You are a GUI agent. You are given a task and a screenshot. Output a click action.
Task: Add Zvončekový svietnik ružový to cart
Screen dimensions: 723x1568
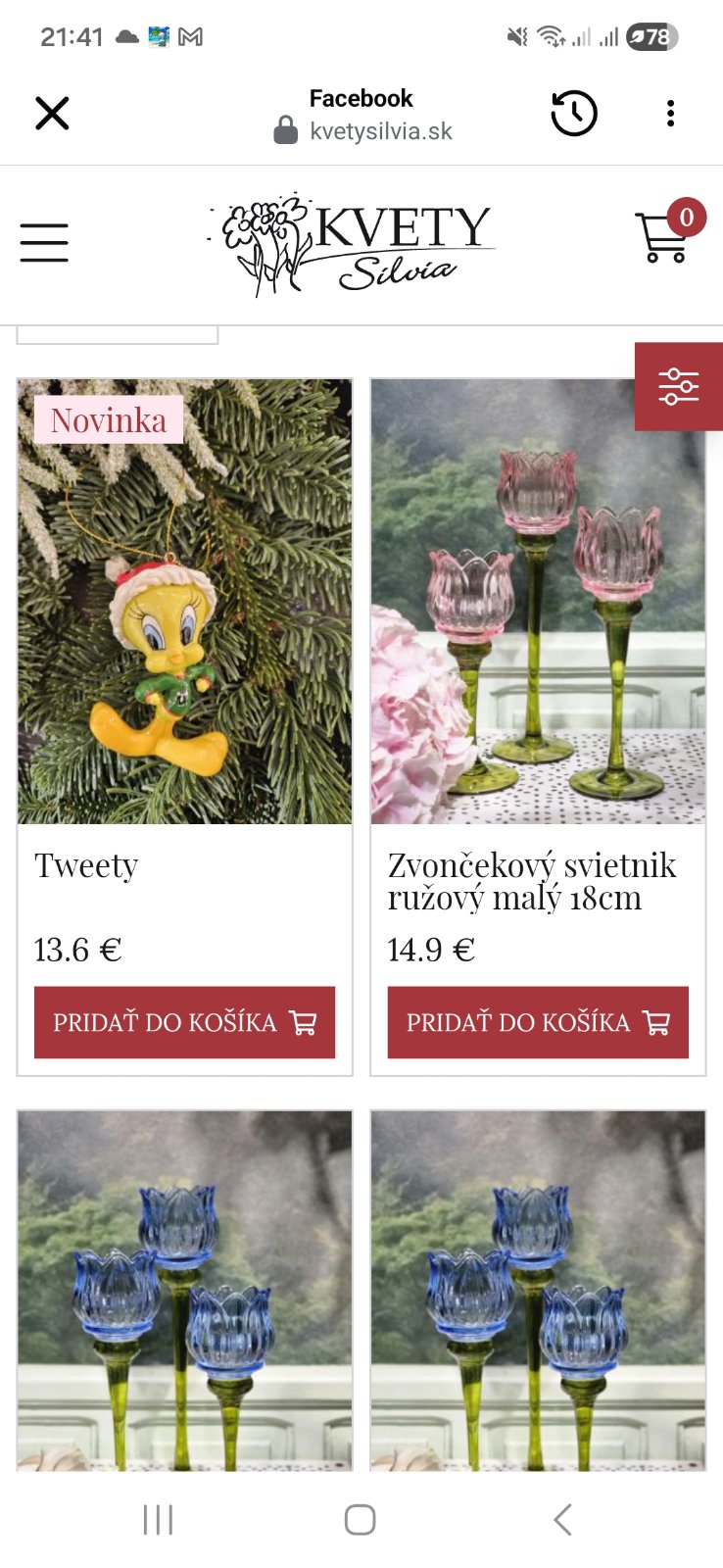538,1022
